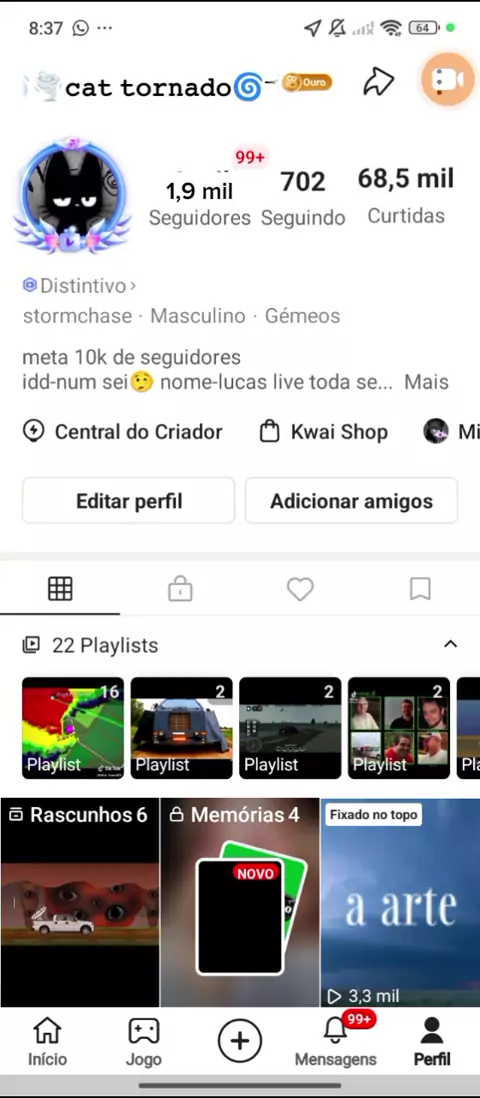
Task: Collapse the 22 Playlists section
Action: [x=451, y=644]
